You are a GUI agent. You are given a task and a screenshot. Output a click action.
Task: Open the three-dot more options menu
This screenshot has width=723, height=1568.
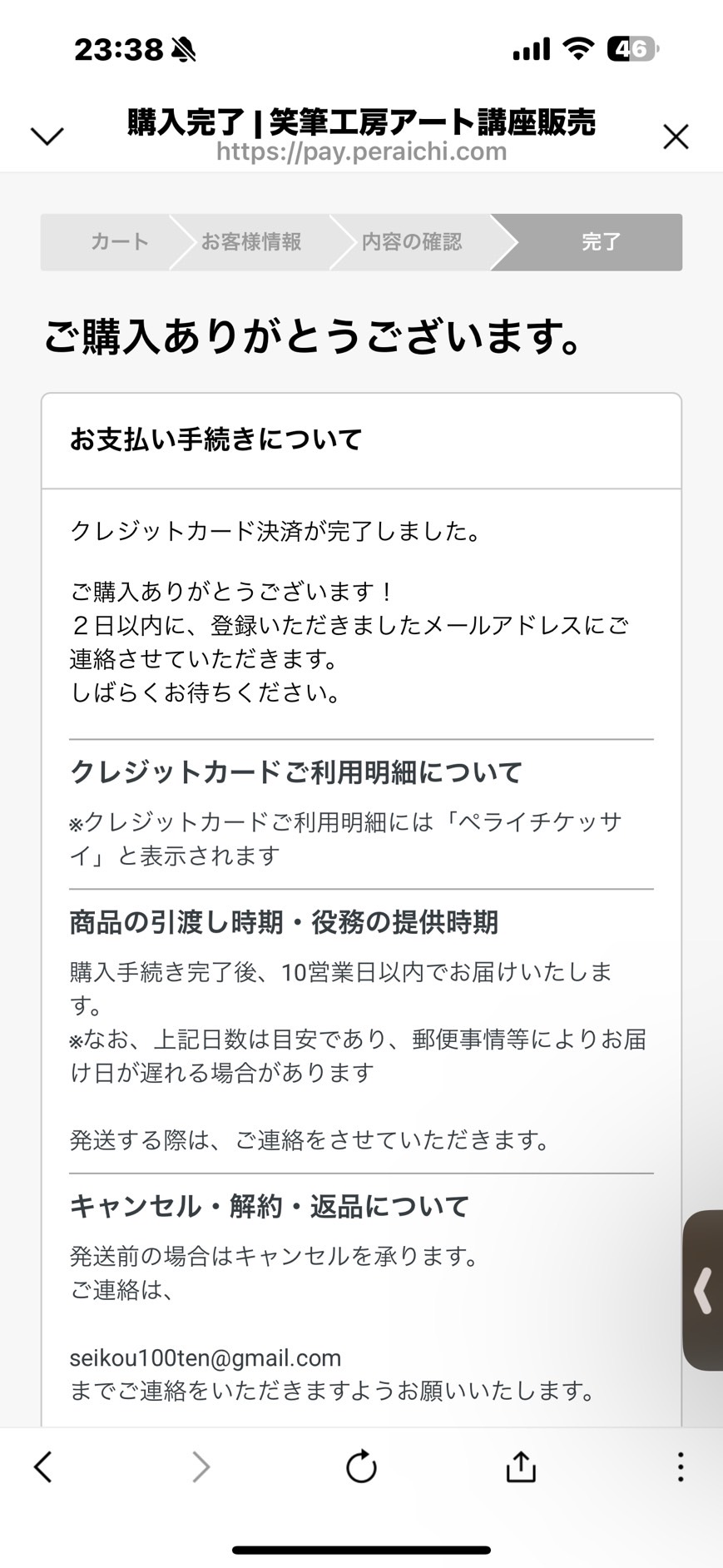tap(681, 1466)
